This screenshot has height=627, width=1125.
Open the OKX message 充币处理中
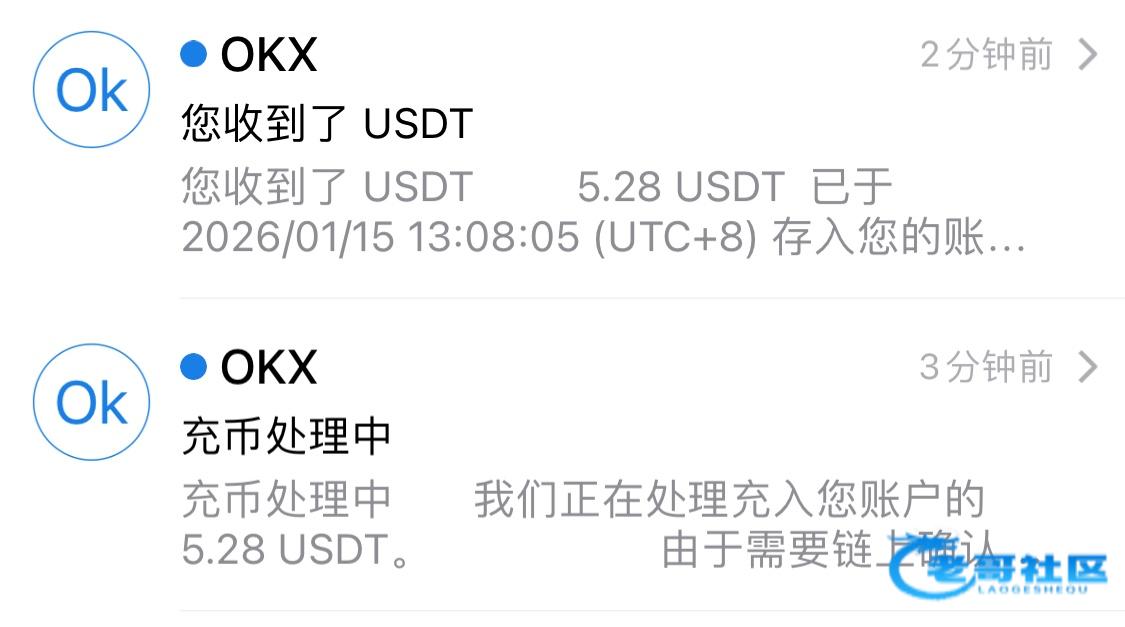tap(600, 460)
